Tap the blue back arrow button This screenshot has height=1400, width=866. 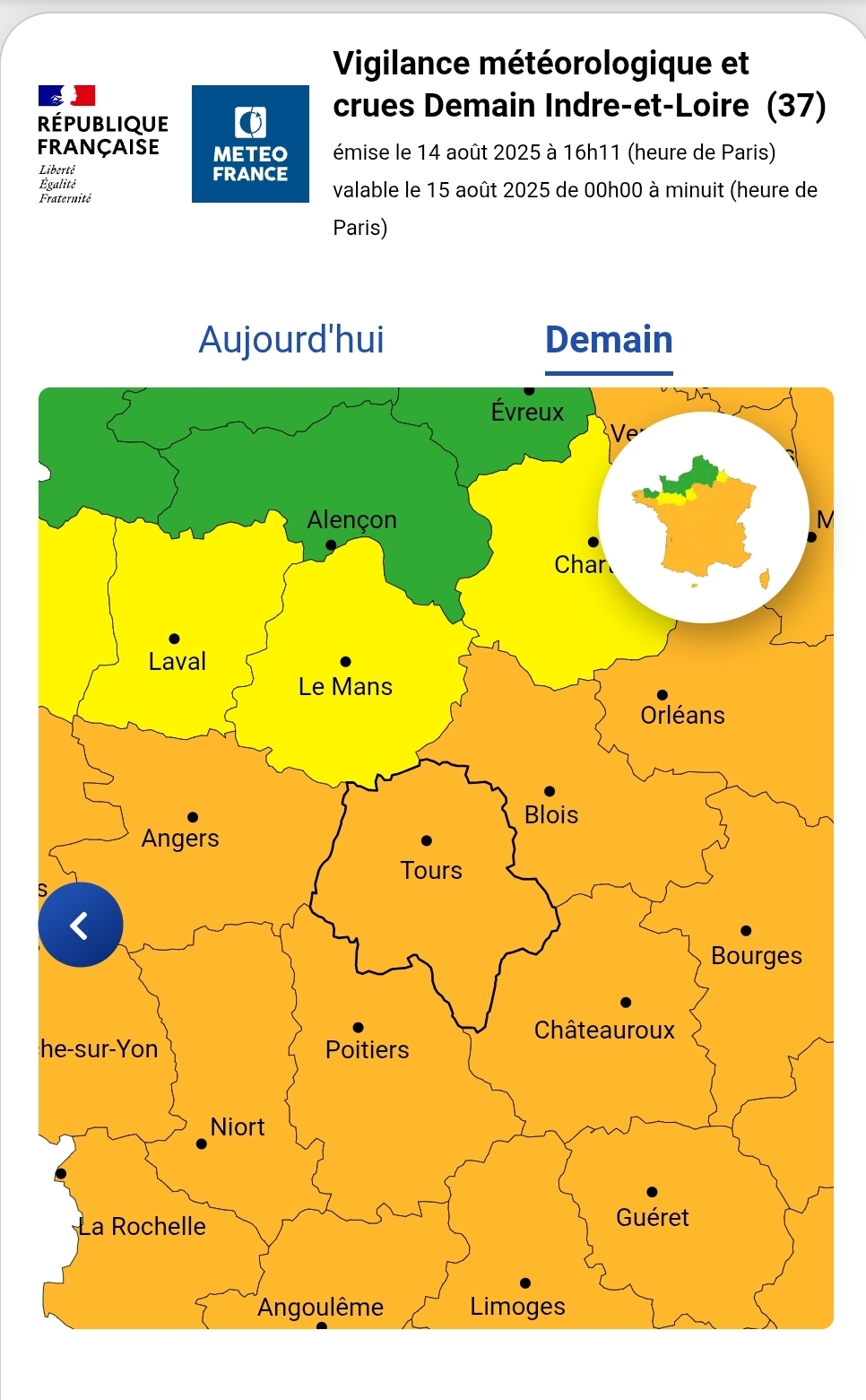(81, 925)
